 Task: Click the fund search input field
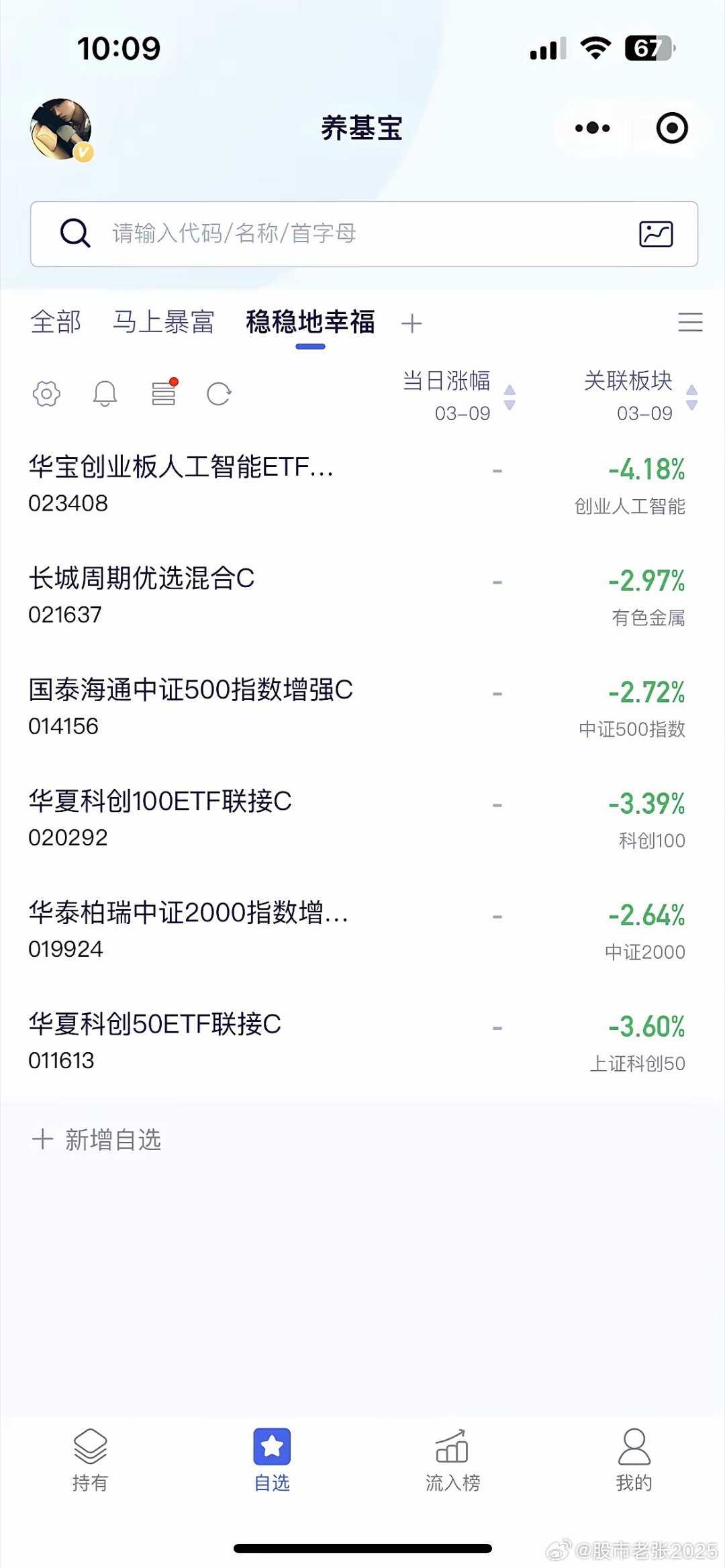[302, 233]
